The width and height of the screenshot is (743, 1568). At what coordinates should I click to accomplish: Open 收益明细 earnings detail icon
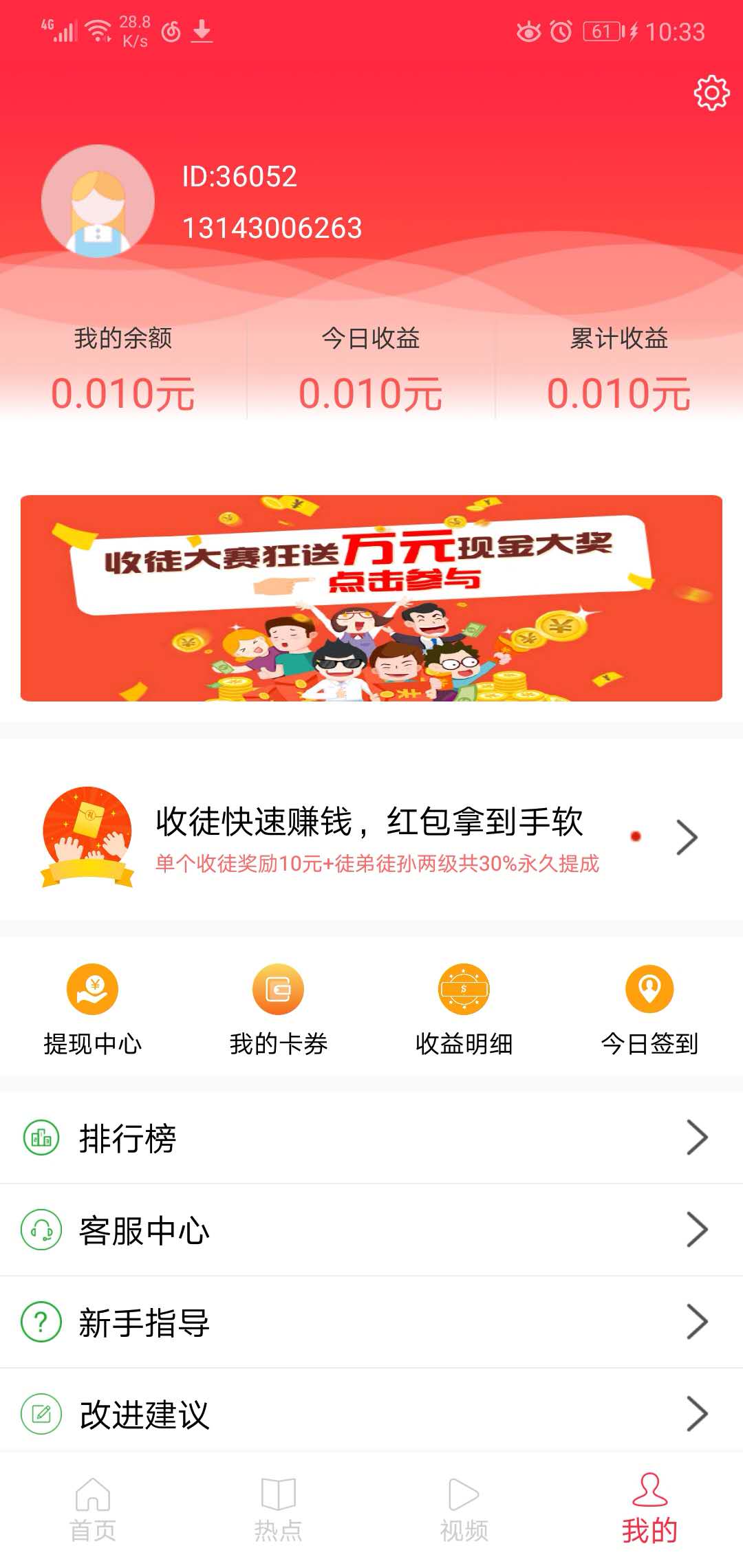point(463,988)
